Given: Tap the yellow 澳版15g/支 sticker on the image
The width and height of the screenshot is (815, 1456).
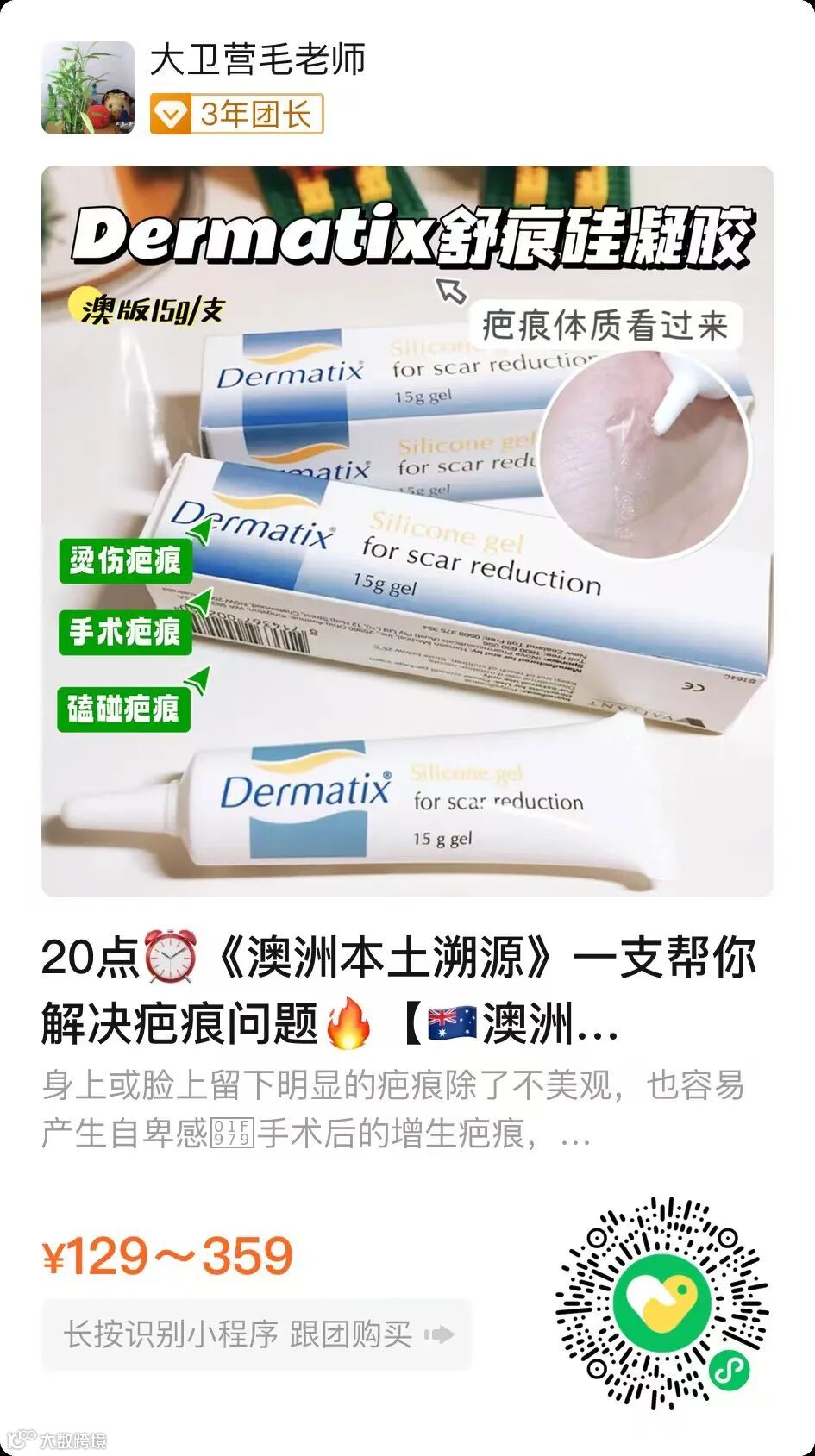Looking at the screenshot, I should pos(148,307).
